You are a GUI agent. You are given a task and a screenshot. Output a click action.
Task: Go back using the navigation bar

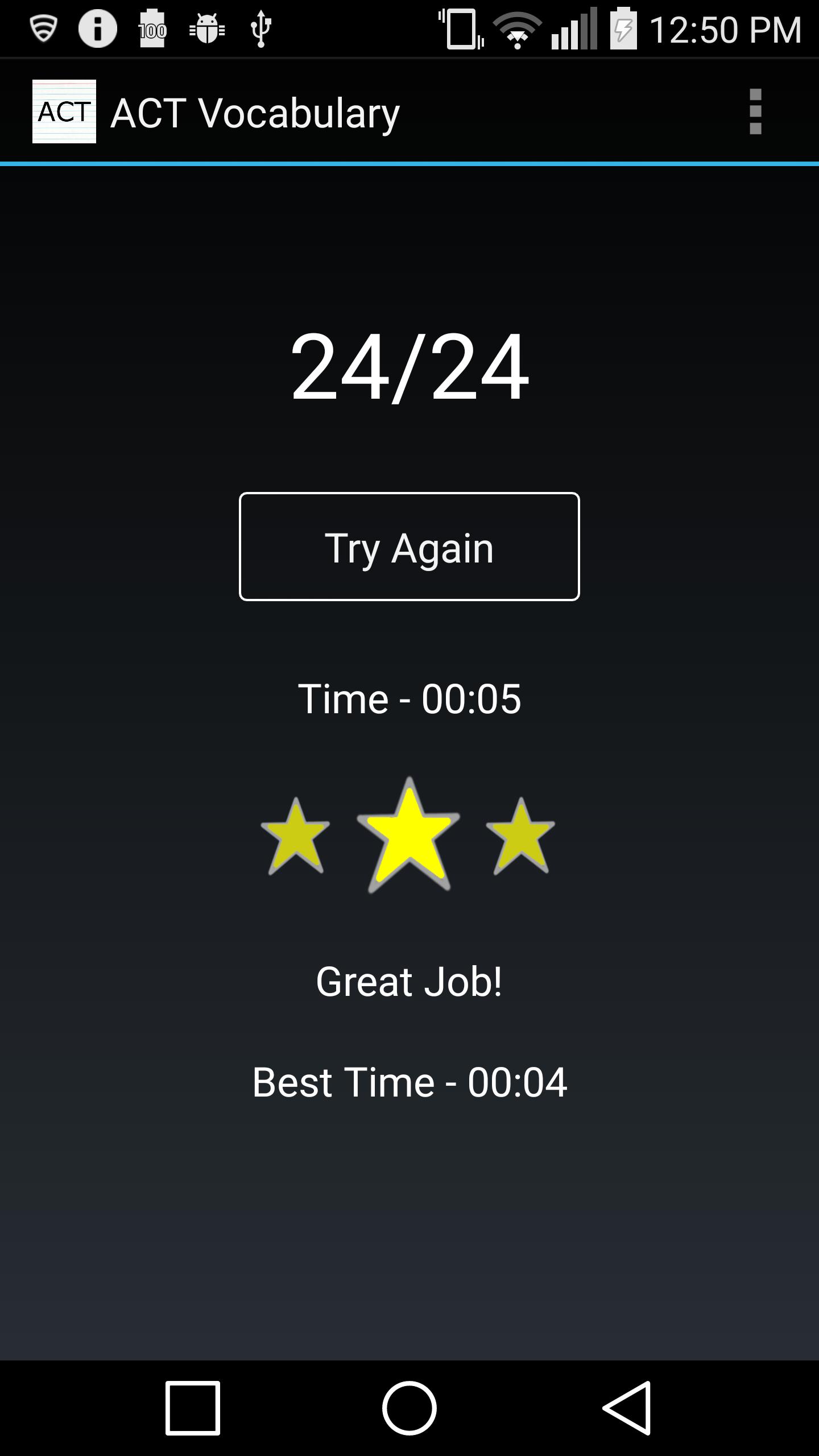[x=627, y=1408]
